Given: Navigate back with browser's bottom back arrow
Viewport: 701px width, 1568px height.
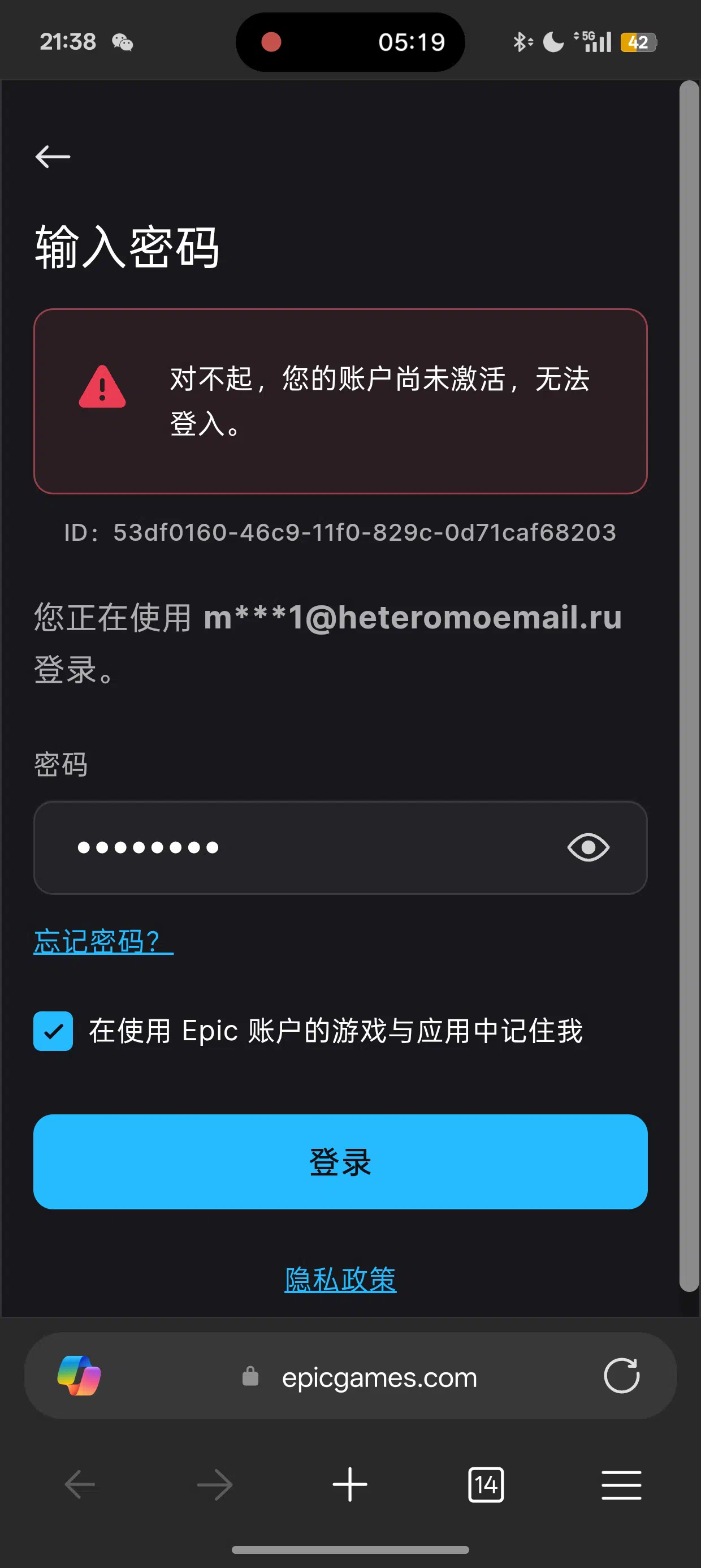Looking at the screenshot, I should pos(80,1484).
